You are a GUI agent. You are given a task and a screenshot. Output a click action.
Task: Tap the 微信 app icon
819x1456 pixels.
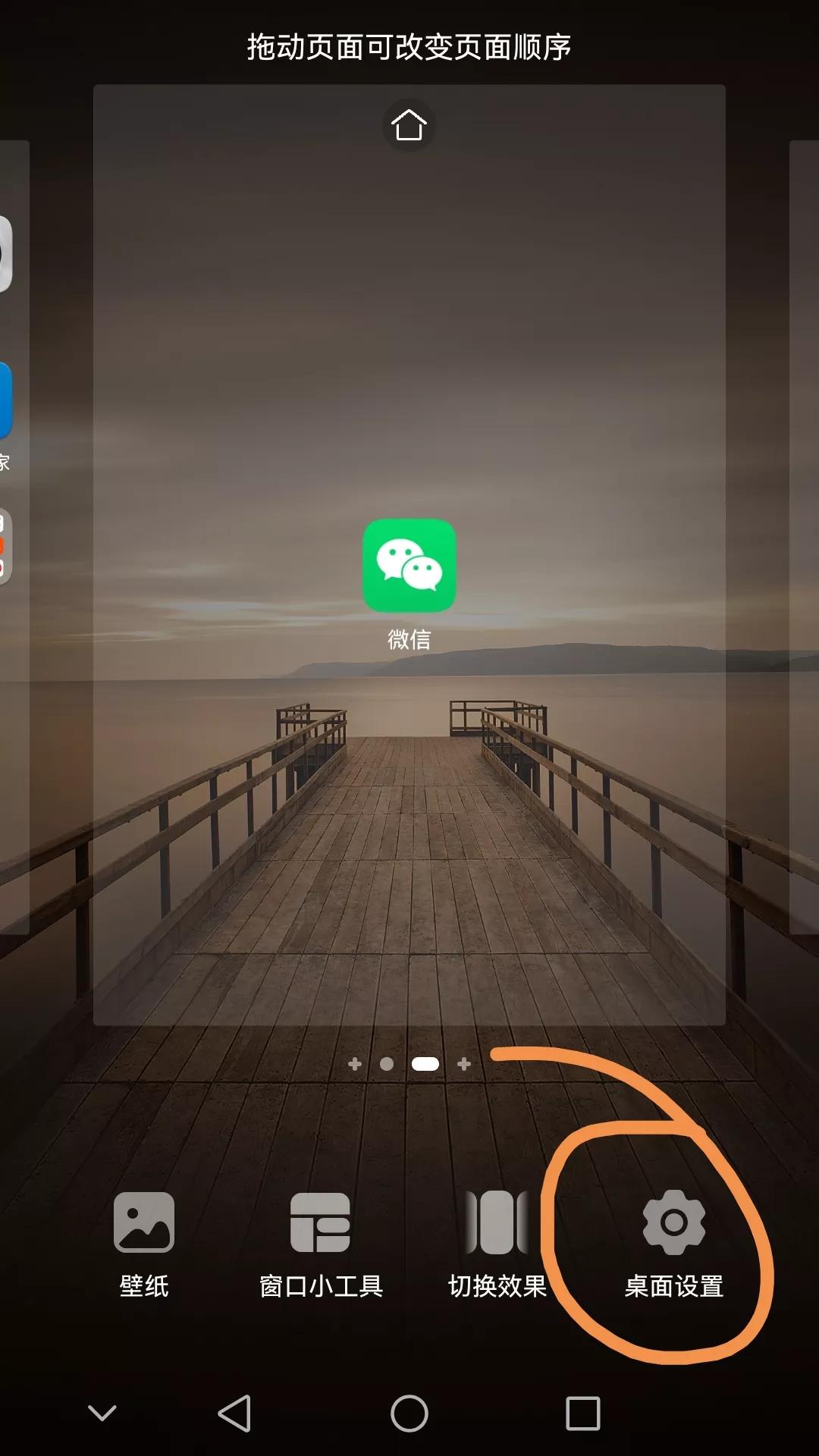pos(409,566)
